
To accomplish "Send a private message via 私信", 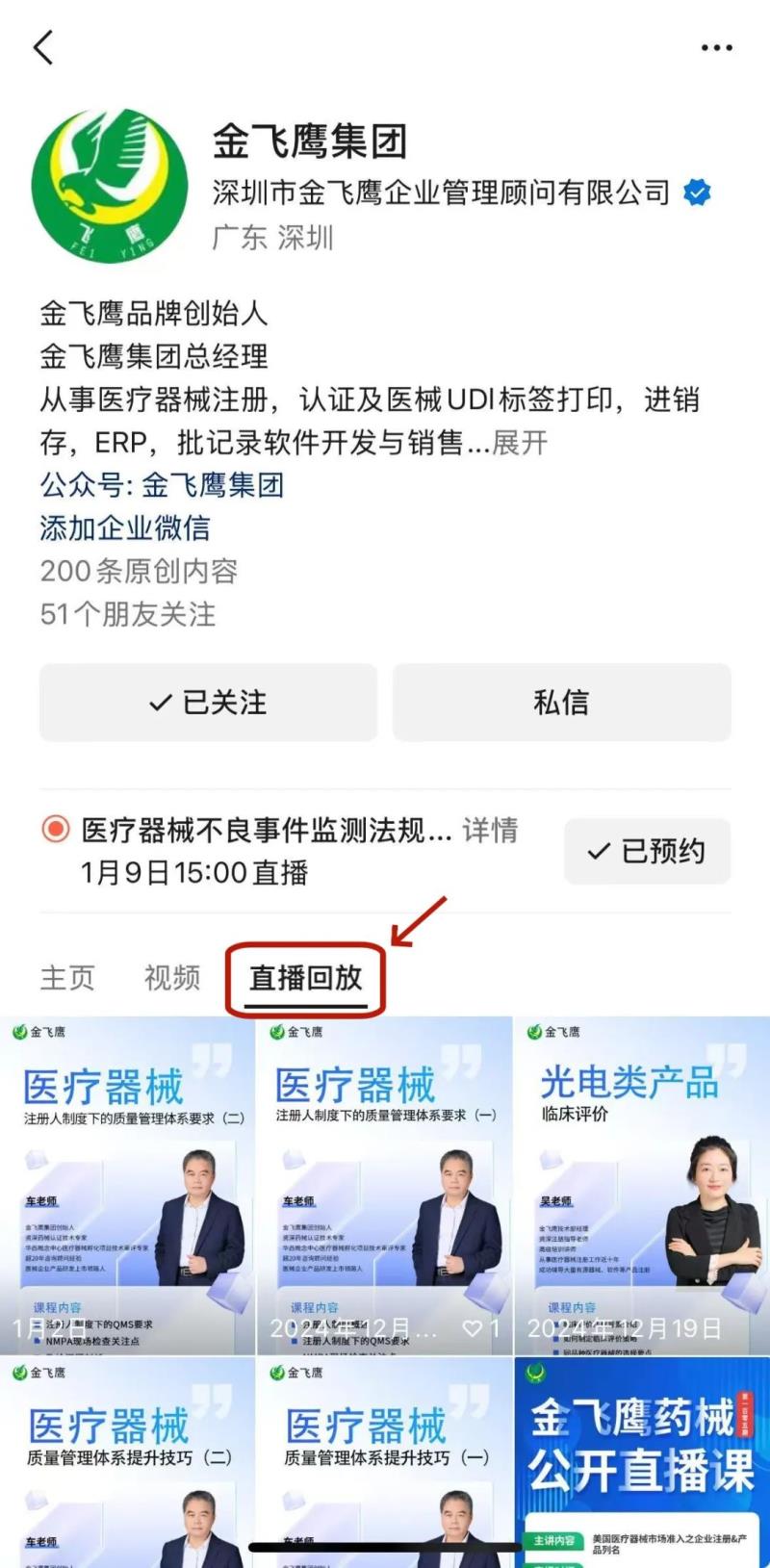I will coord(561,703).
